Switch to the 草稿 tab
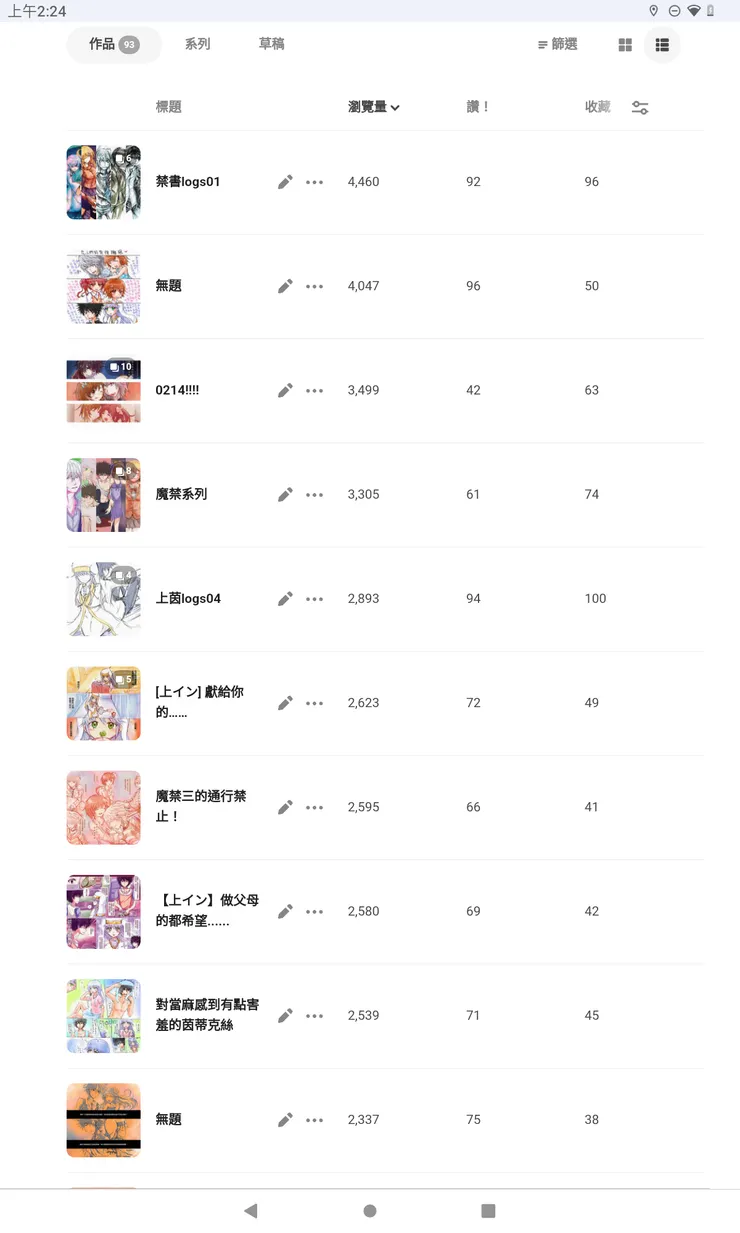 (x=271, y=44)
